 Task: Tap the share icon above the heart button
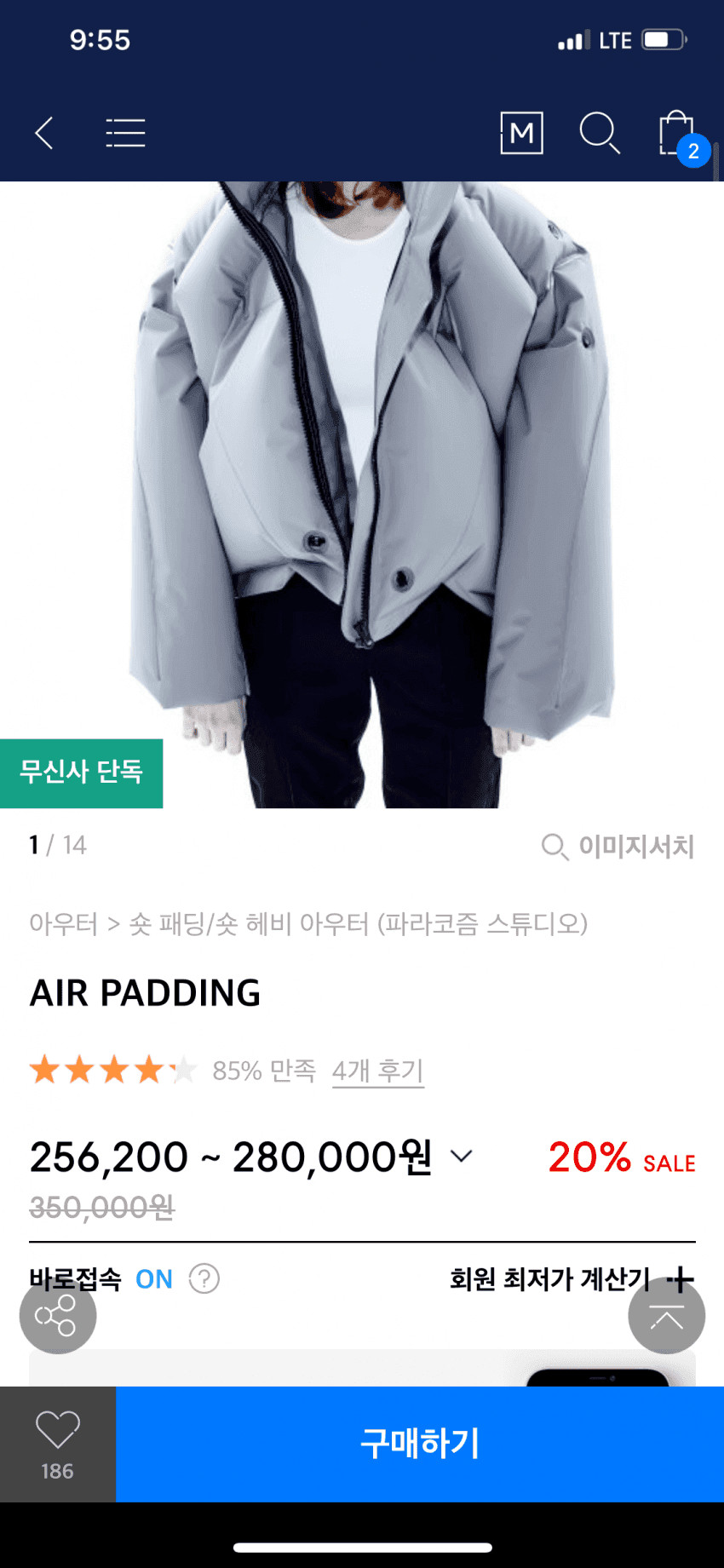pyautogui.click(x=57, y=1316)
